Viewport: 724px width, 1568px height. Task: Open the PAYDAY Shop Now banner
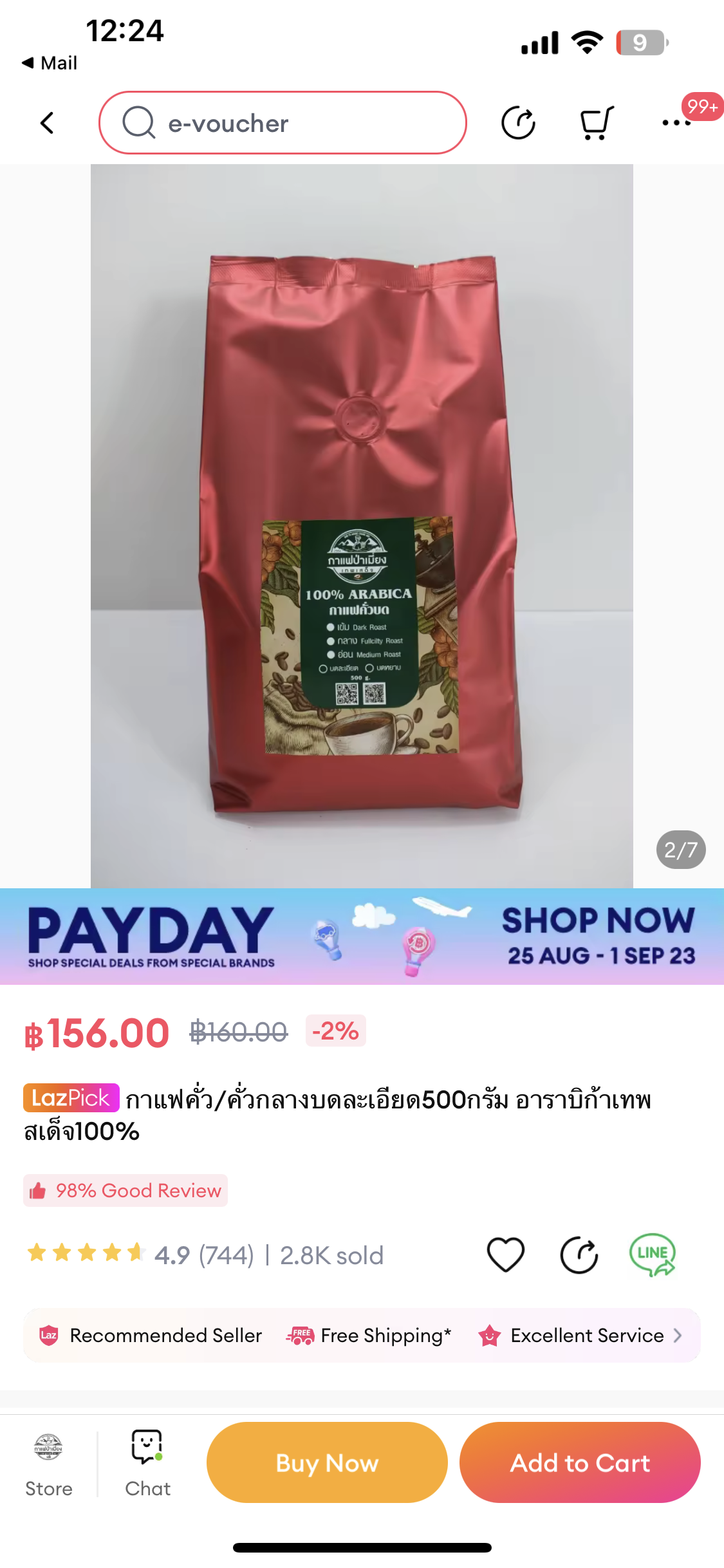point(362,937)
